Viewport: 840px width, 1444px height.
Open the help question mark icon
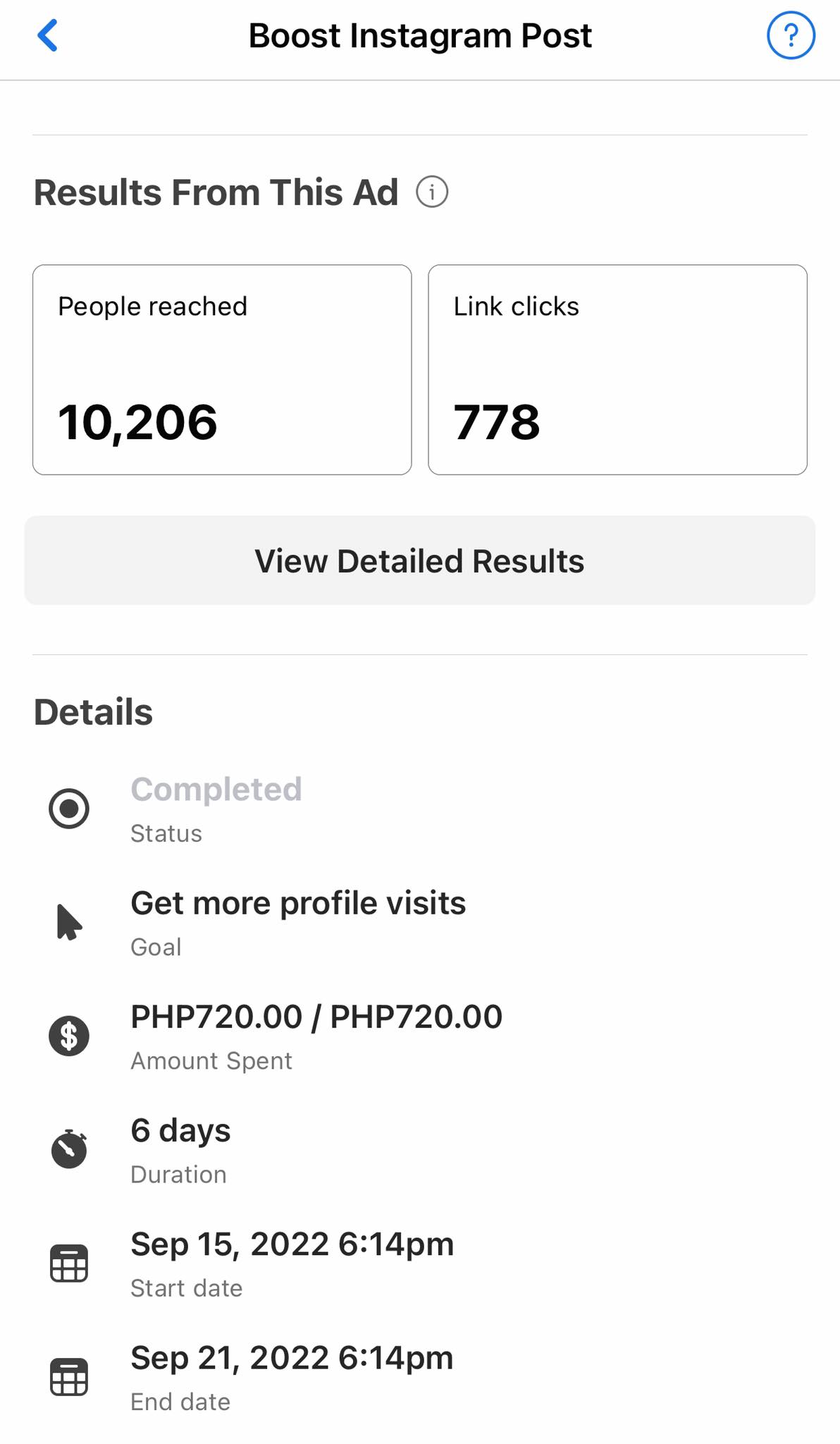[x=790, y=36]
